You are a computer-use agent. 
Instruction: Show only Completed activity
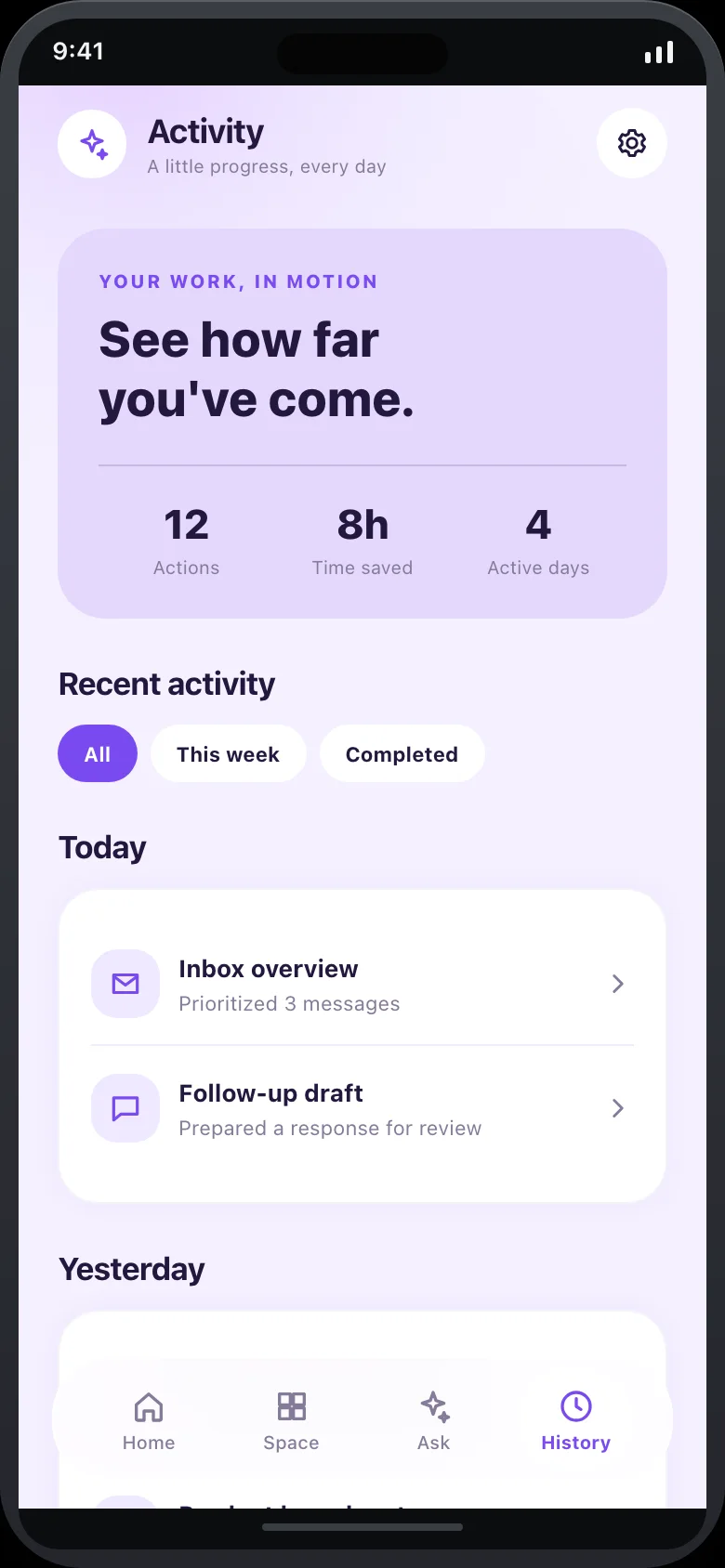tap(402, 753)
